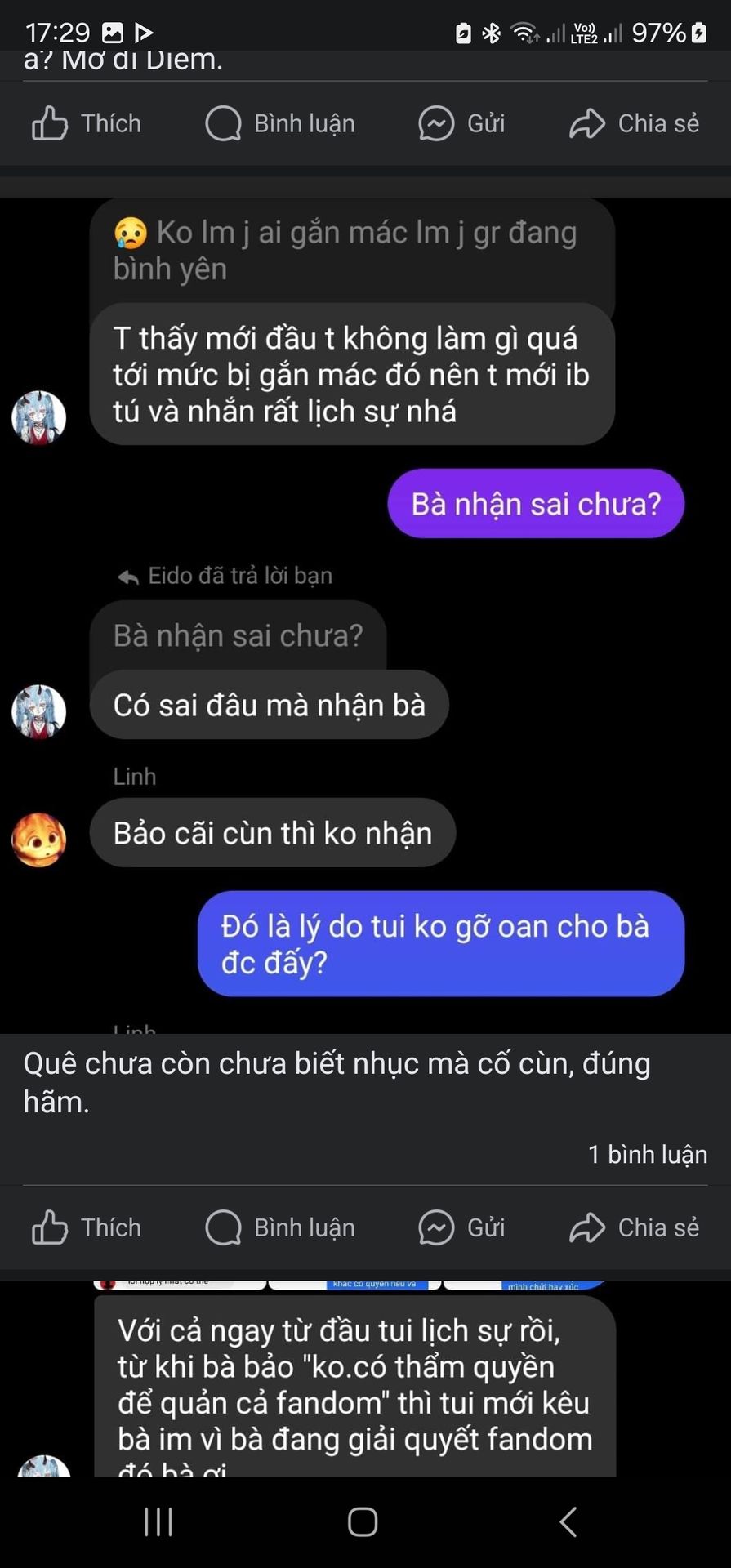View the 1 bình luận comment count
731x1568 pixels.
[x=647, y=1154]
